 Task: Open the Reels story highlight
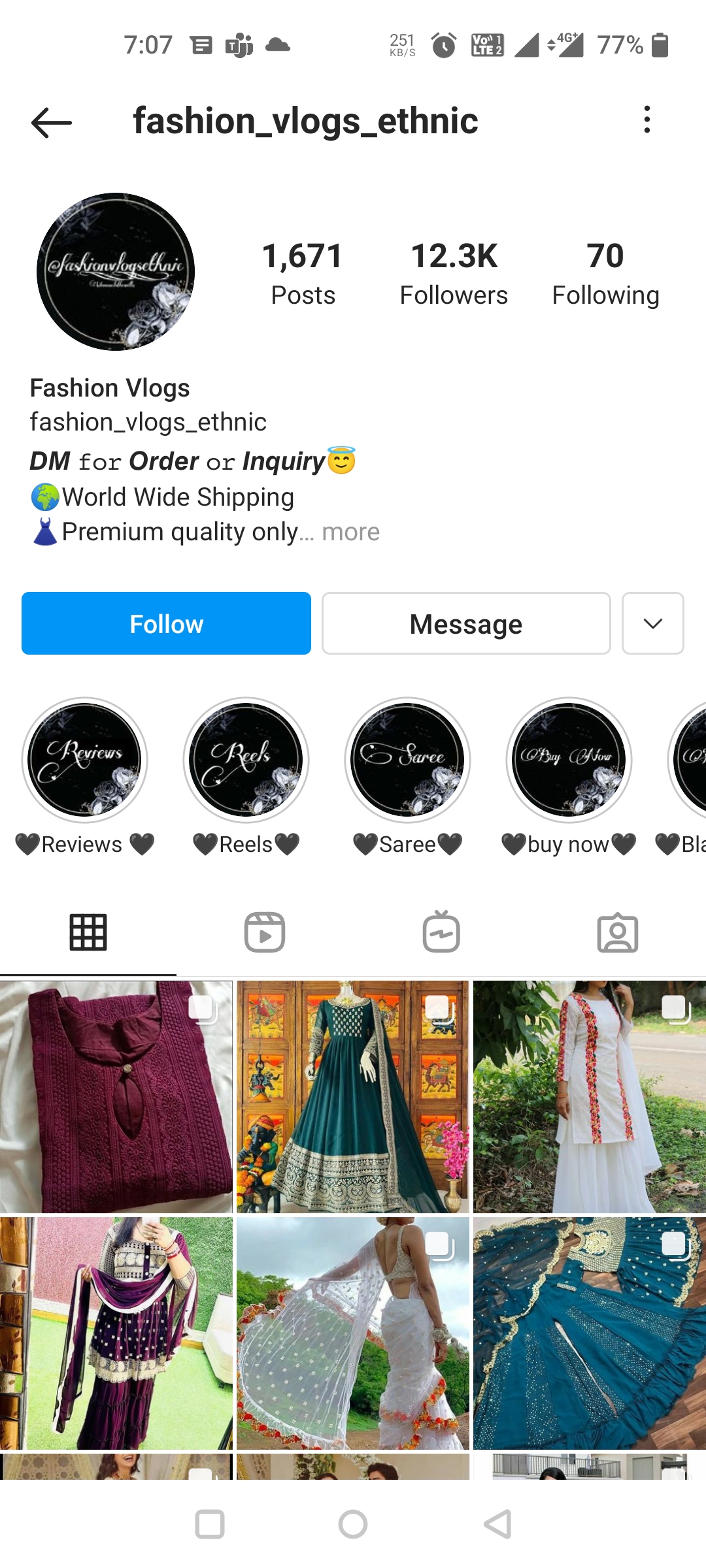click(x=246, y=760)
